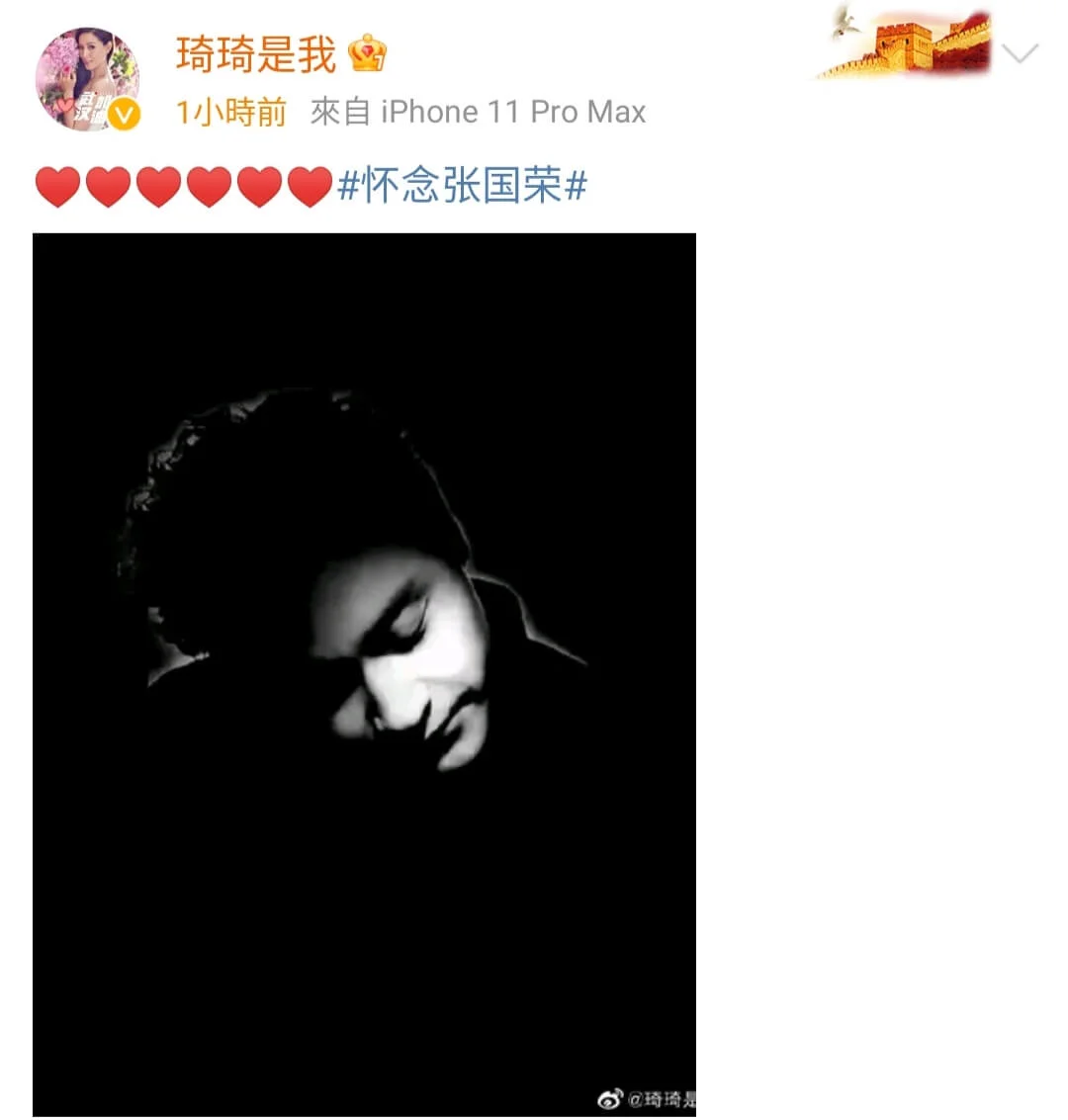The image size is (1068, 1120).
Task: Tap the username 琦琦是我
Action: point(256,54)
